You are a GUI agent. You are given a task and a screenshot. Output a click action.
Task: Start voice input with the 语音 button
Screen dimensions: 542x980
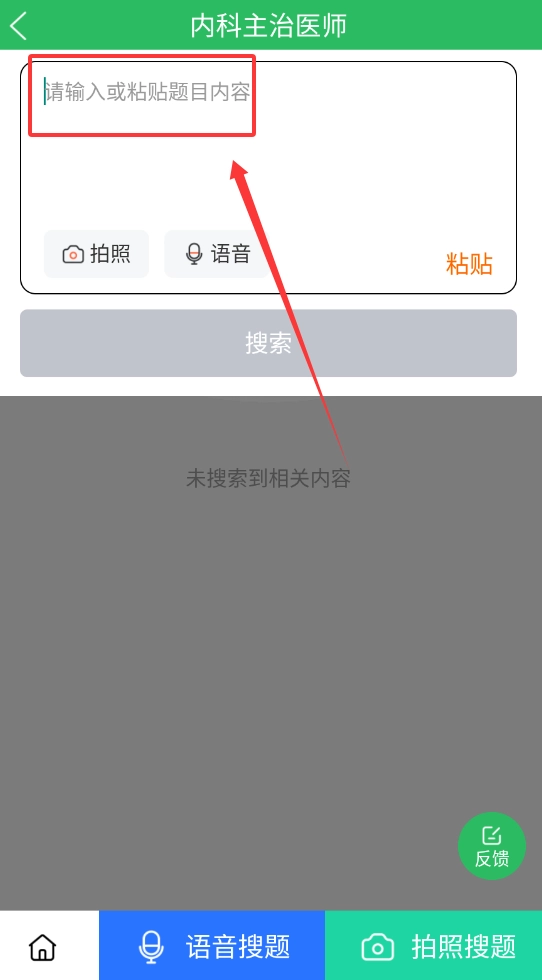[216, 254]
